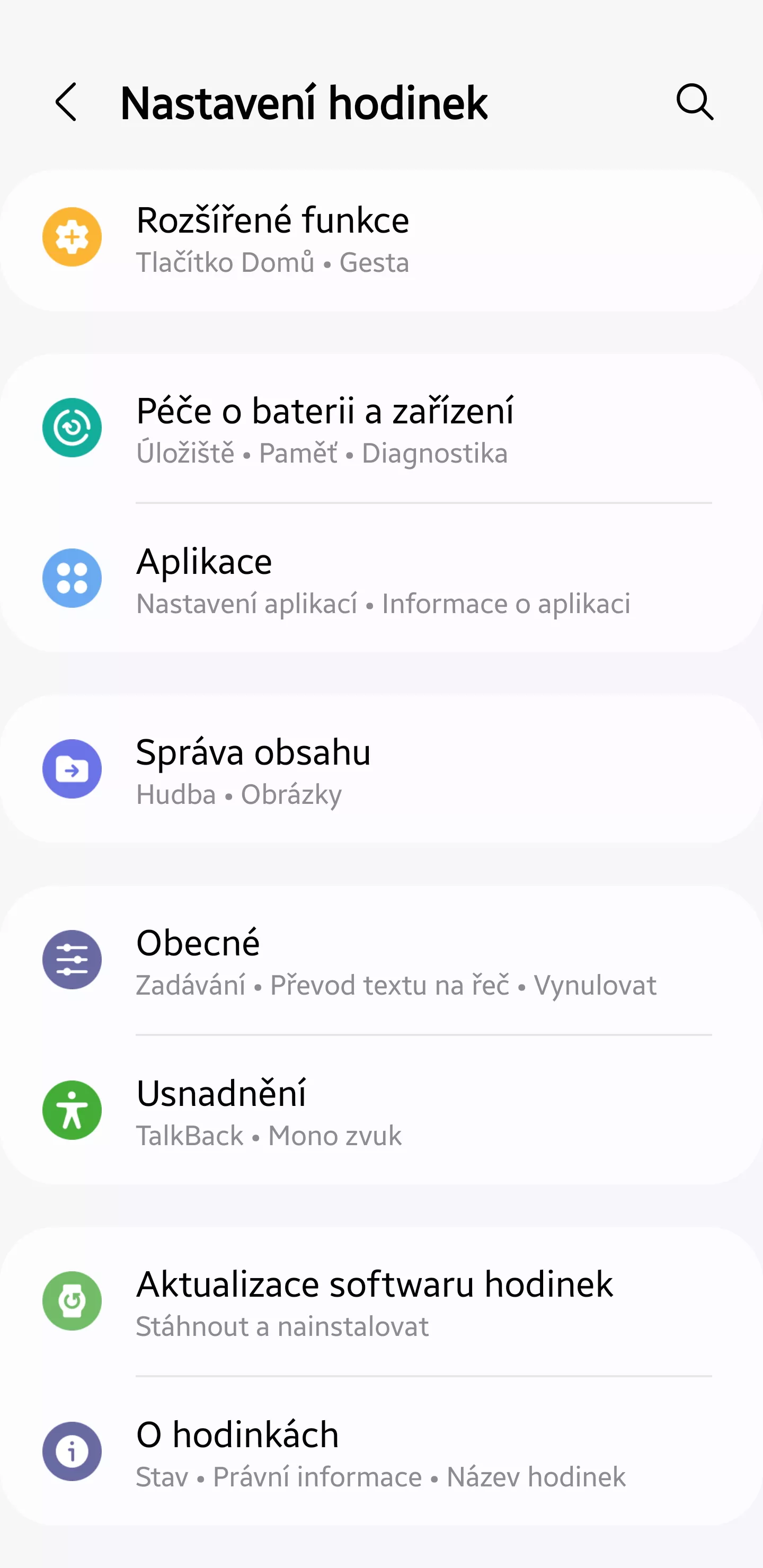Screen dimensions: 763x1568
Task: Open the search magnifier icon
Action: [x=695, y=102]
